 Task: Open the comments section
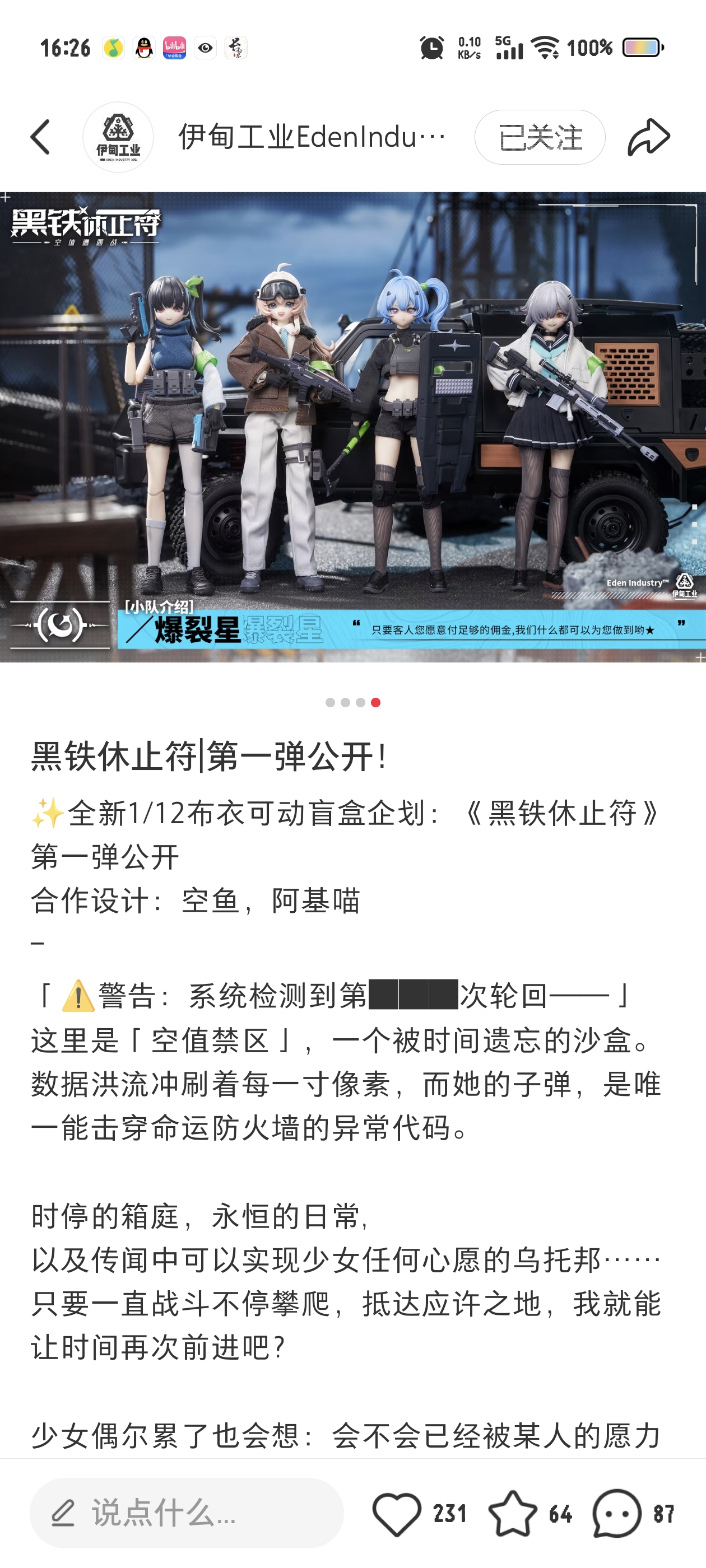616,1513
